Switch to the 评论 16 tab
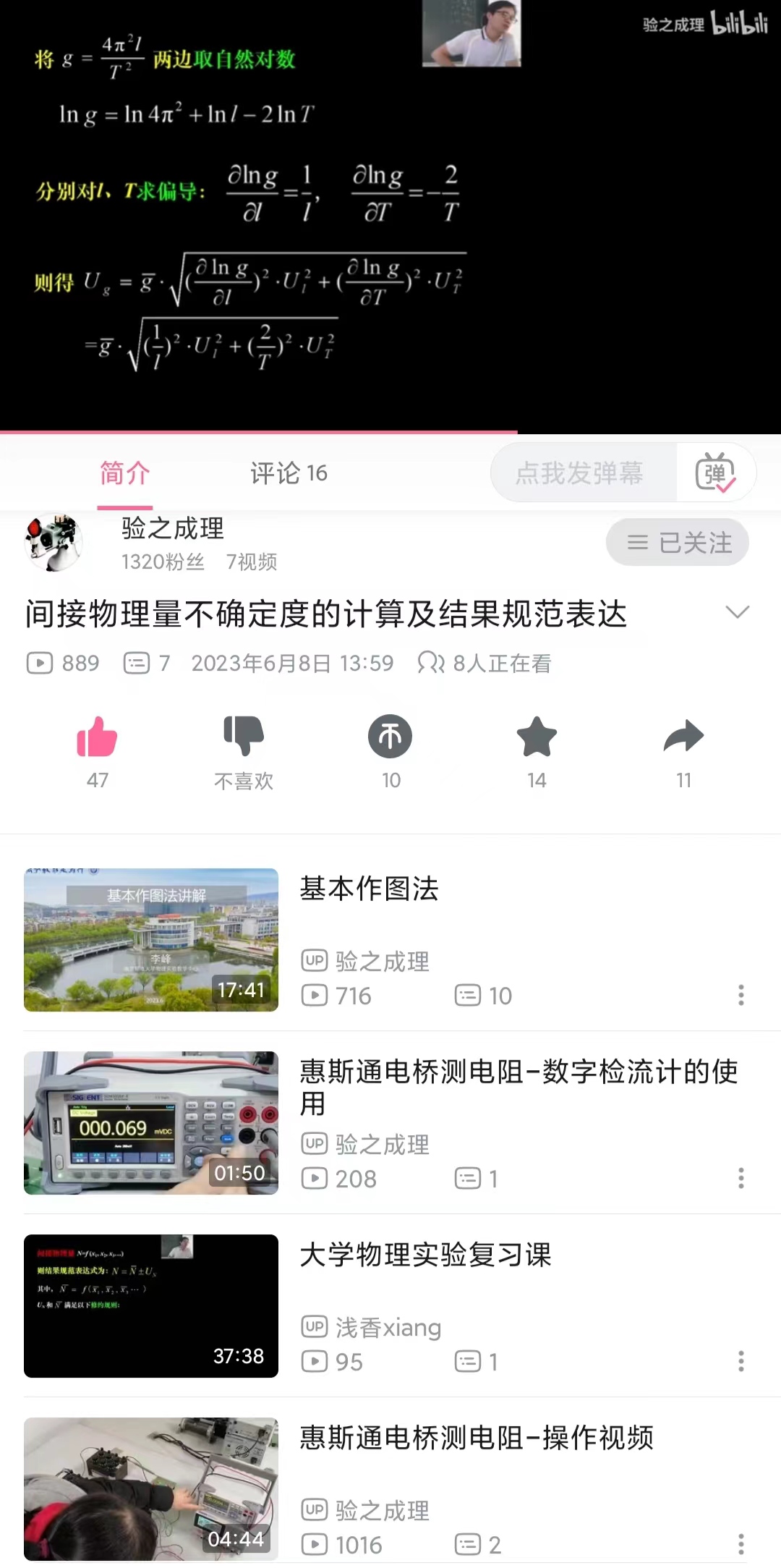This screenshot has height=1568, width=781. (289, 473)
